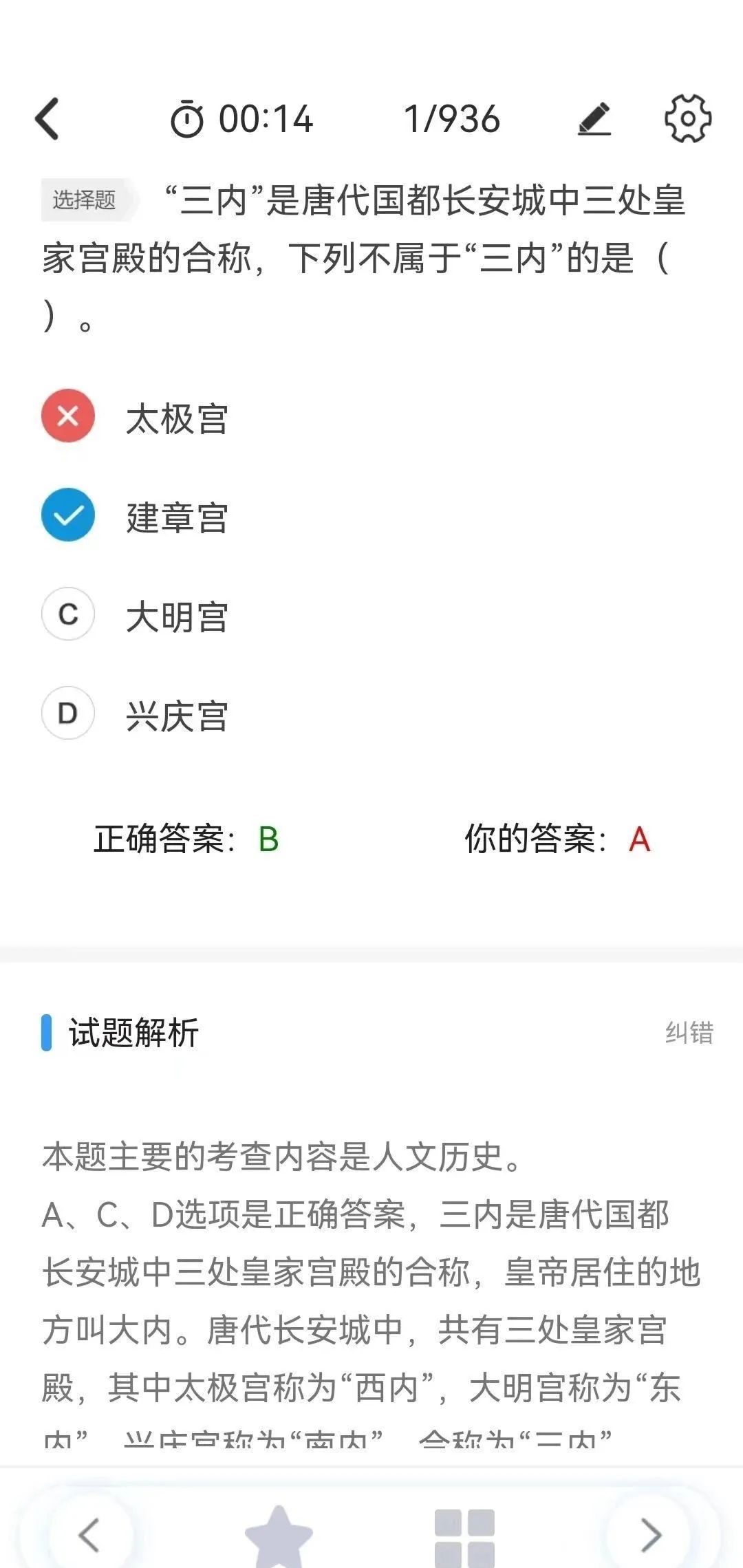Favorite this question with the star
Viewport: 743px width, 1568px height.
point(279,1536)
